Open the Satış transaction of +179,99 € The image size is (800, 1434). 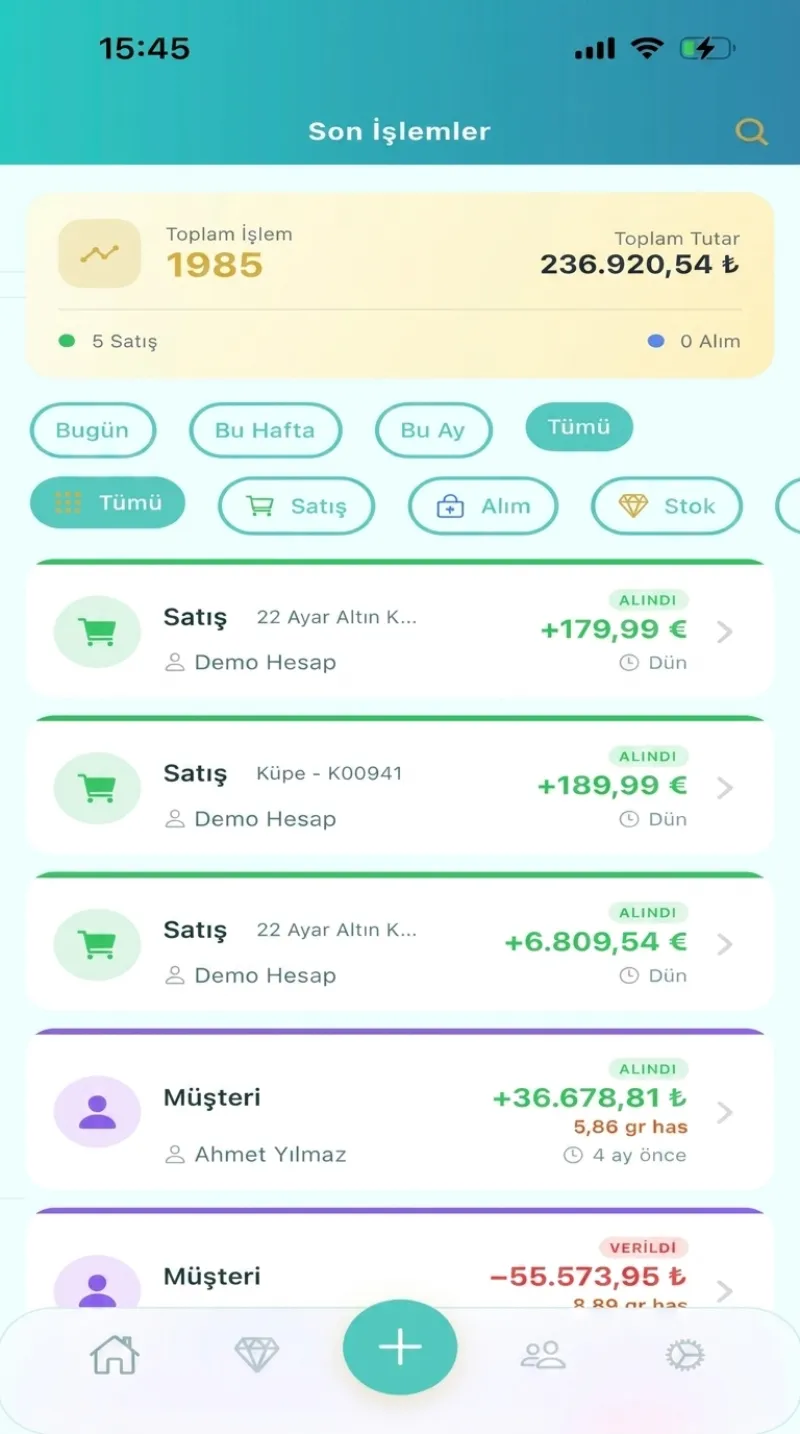(400, 630)
